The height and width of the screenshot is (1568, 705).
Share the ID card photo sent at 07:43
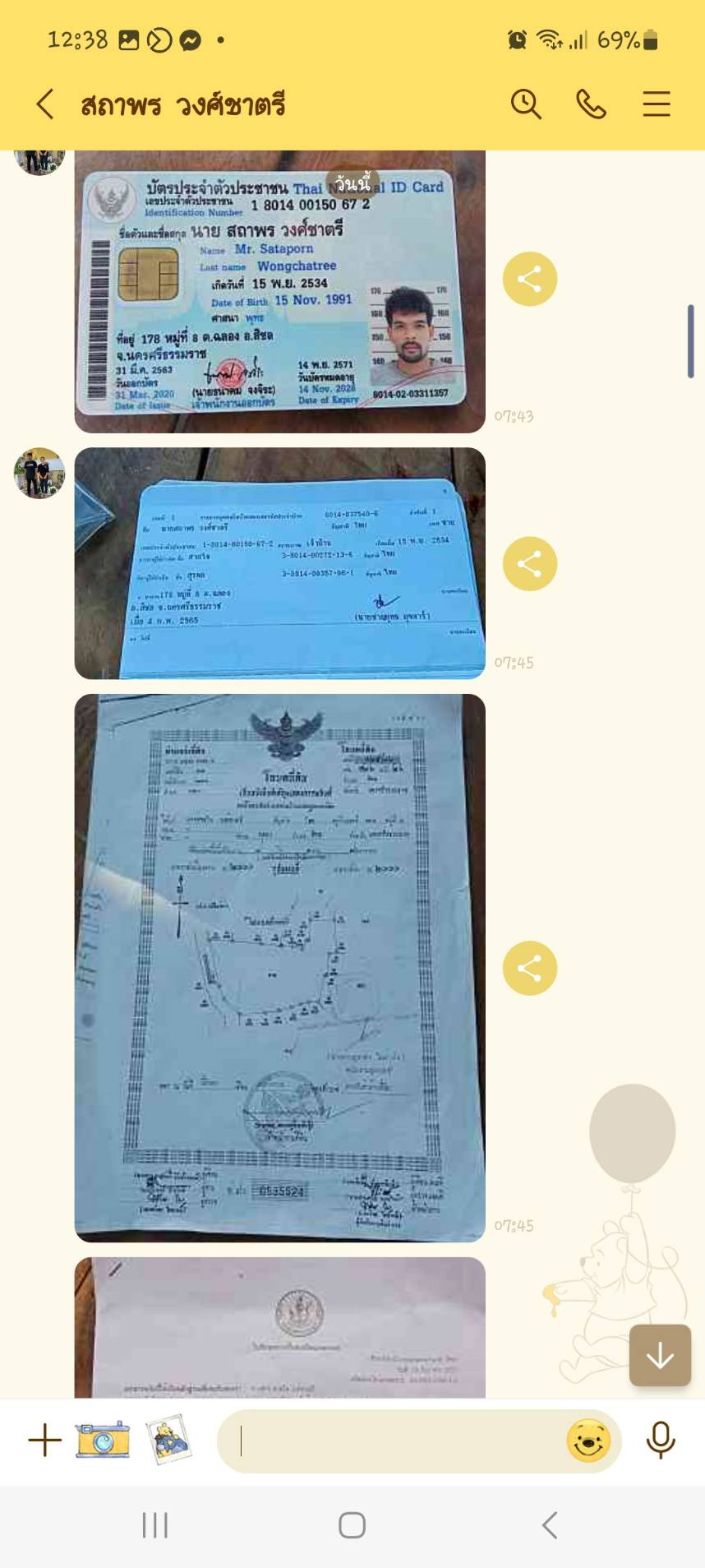[530, 279]
